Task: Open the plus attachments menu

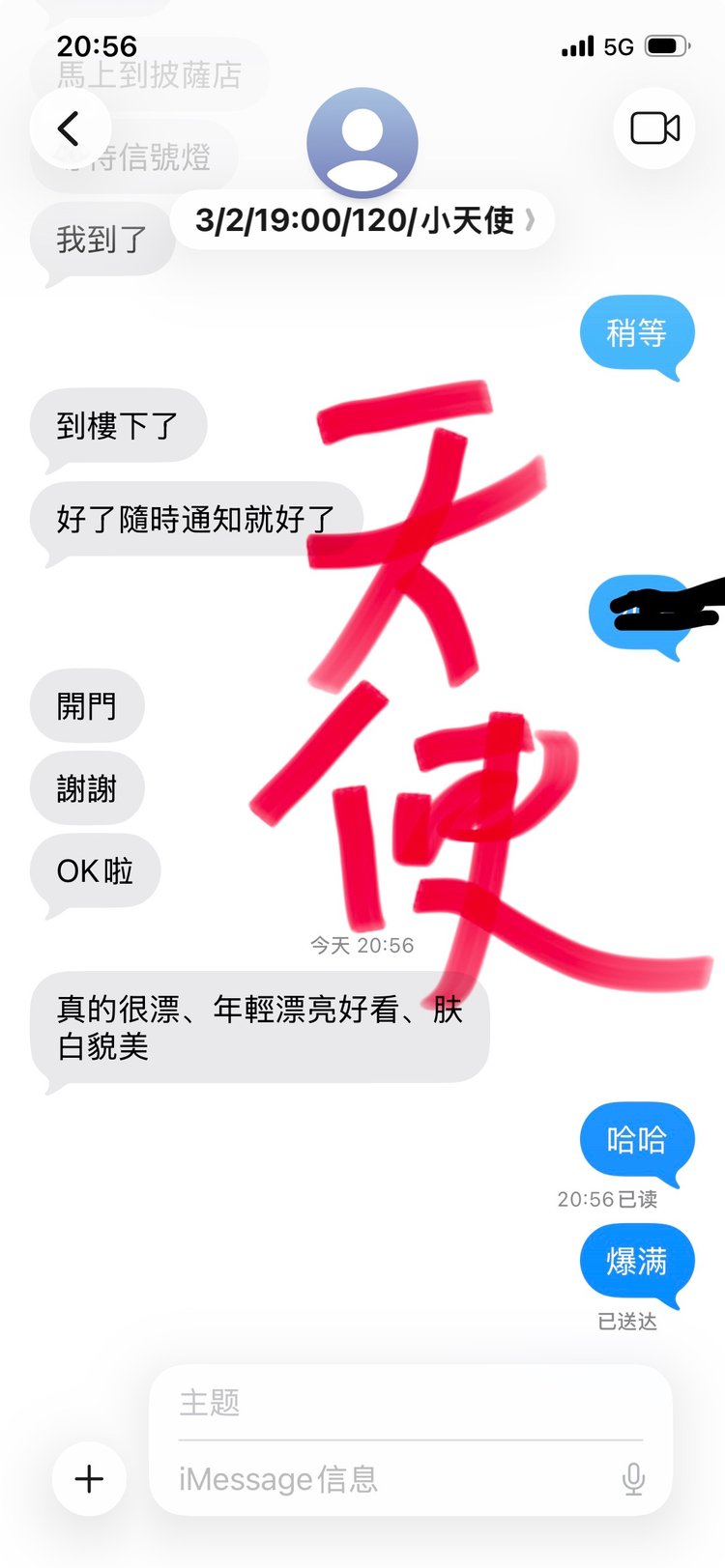Action: [x=89, y=1478]
